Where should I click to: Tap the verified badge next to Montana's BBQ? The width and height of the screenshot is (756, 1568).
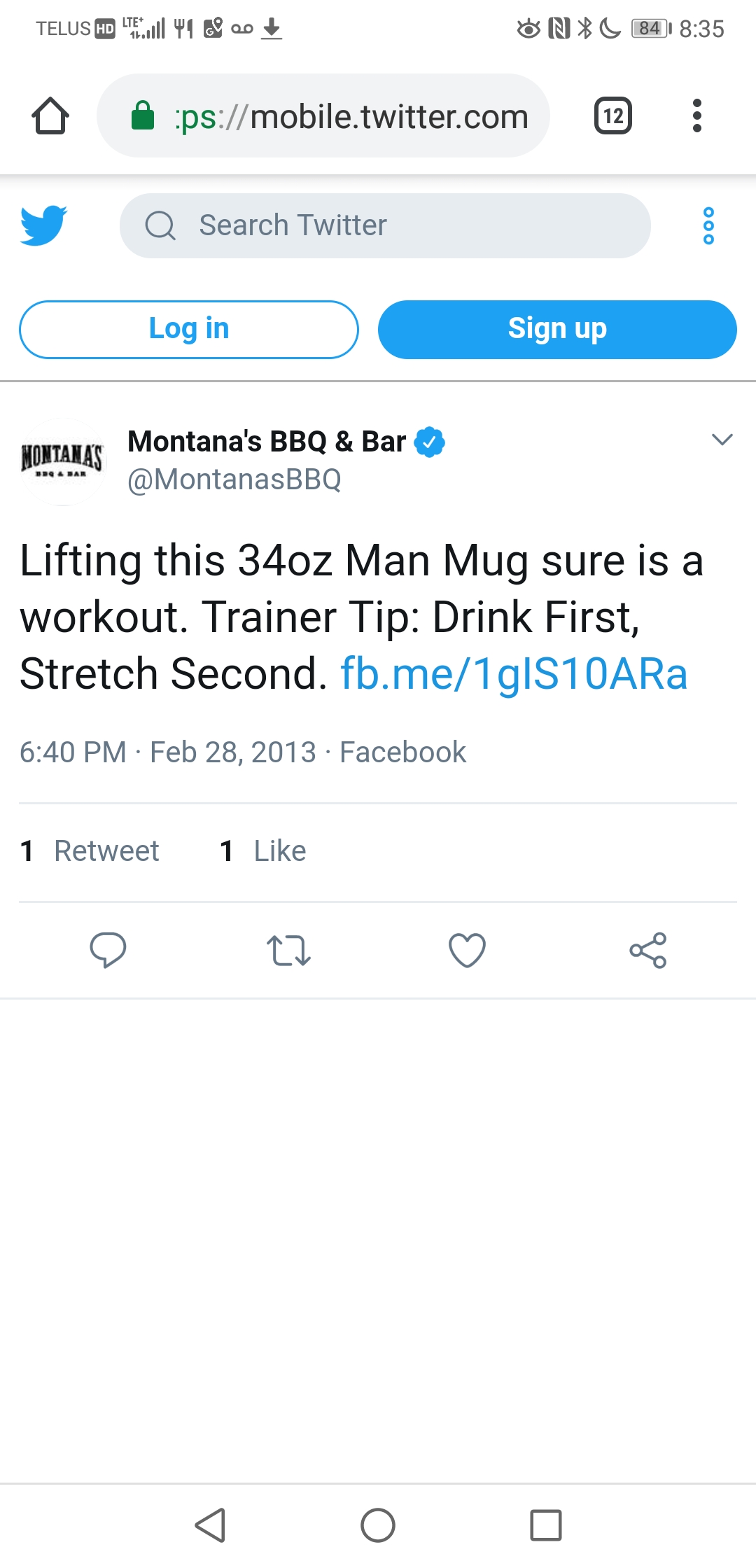point(429,440)
